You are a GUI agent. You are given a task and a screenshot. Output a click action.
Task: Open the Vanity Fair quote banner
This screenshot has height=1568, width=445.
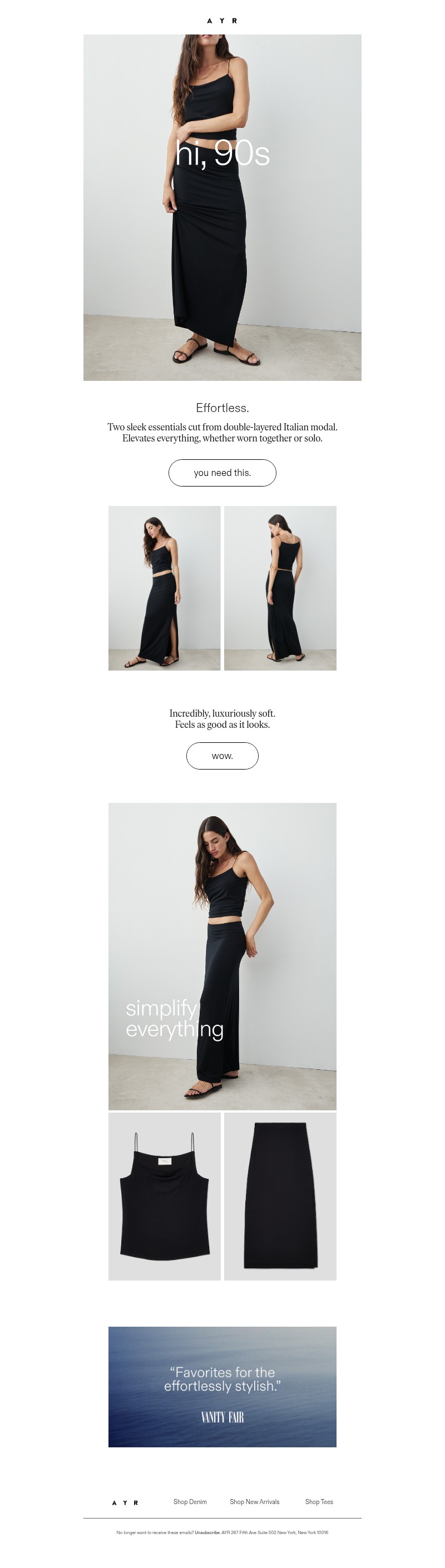[222, 1387]
